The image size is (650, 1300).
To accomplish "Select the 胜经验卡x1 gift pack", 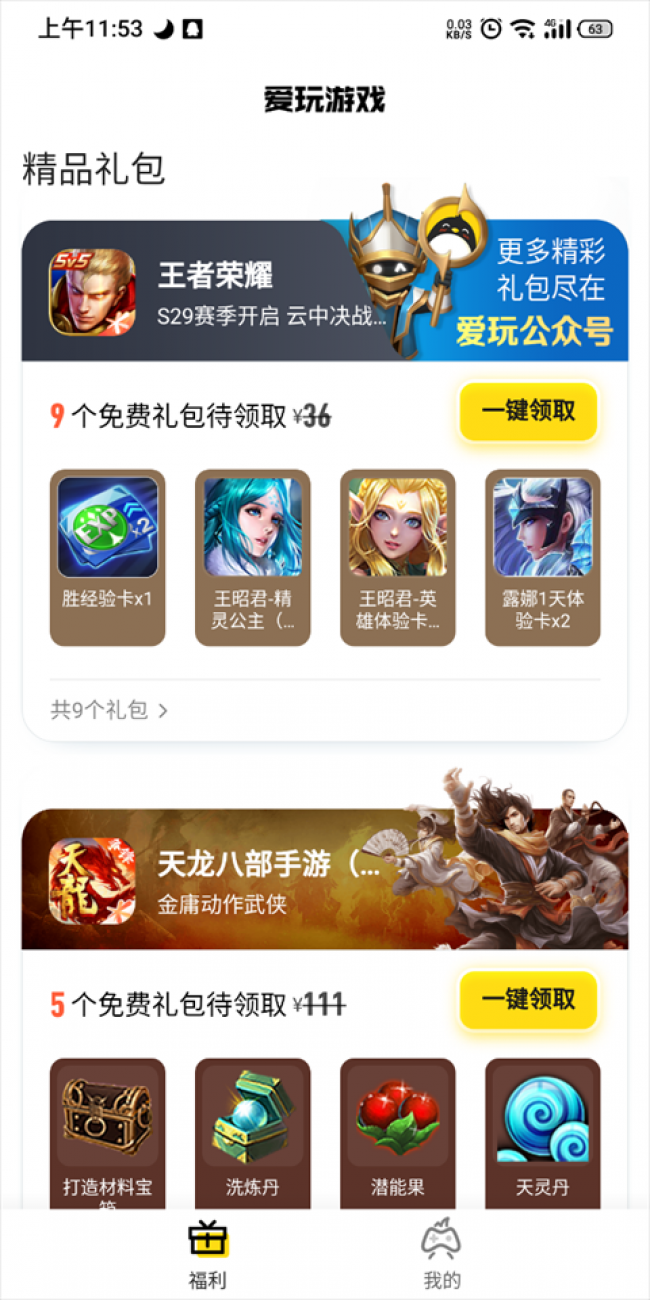I will pyautogui.click(x=107, y=558).
